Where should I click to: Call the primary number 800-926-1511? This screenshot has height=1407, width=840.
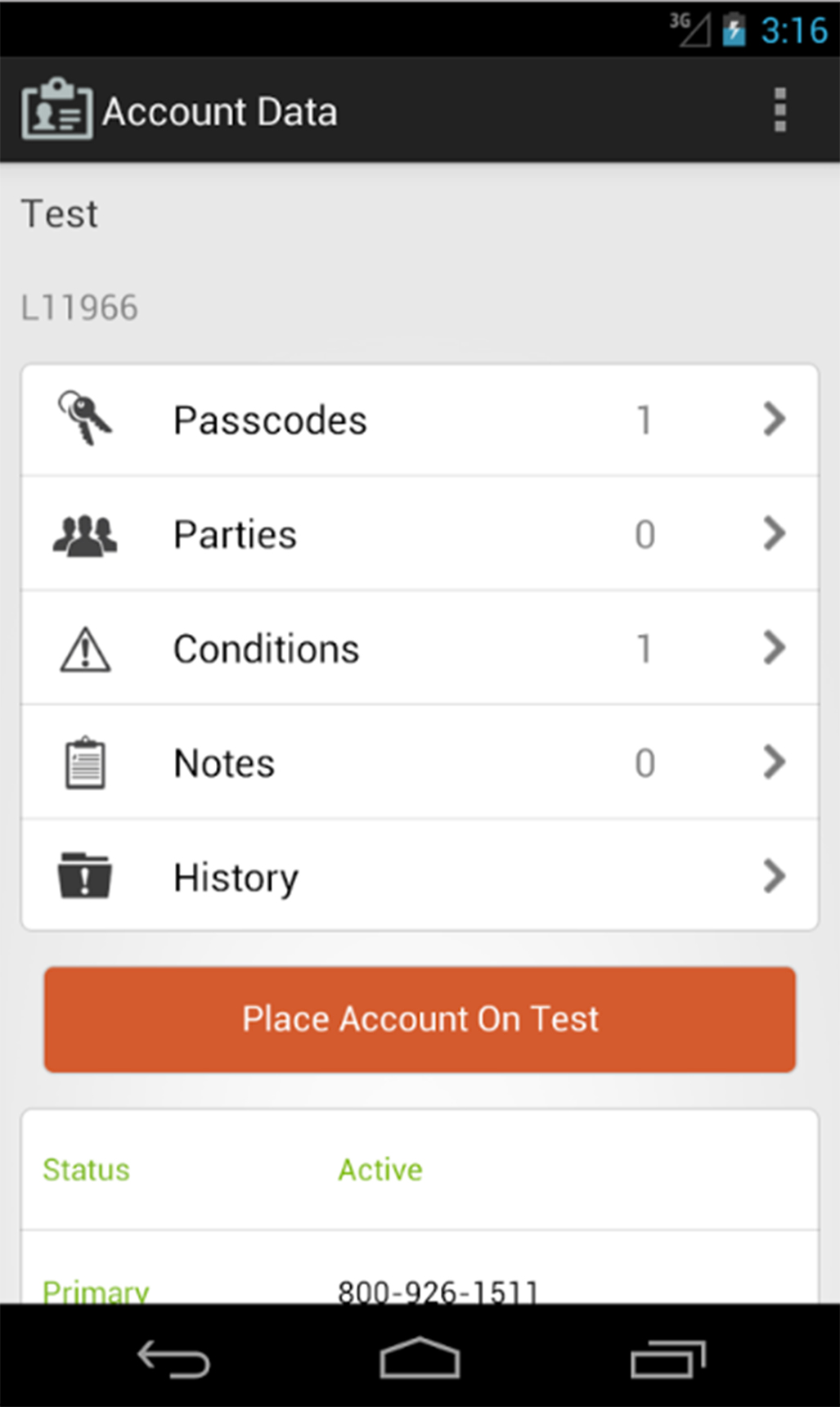point(438,1289)
